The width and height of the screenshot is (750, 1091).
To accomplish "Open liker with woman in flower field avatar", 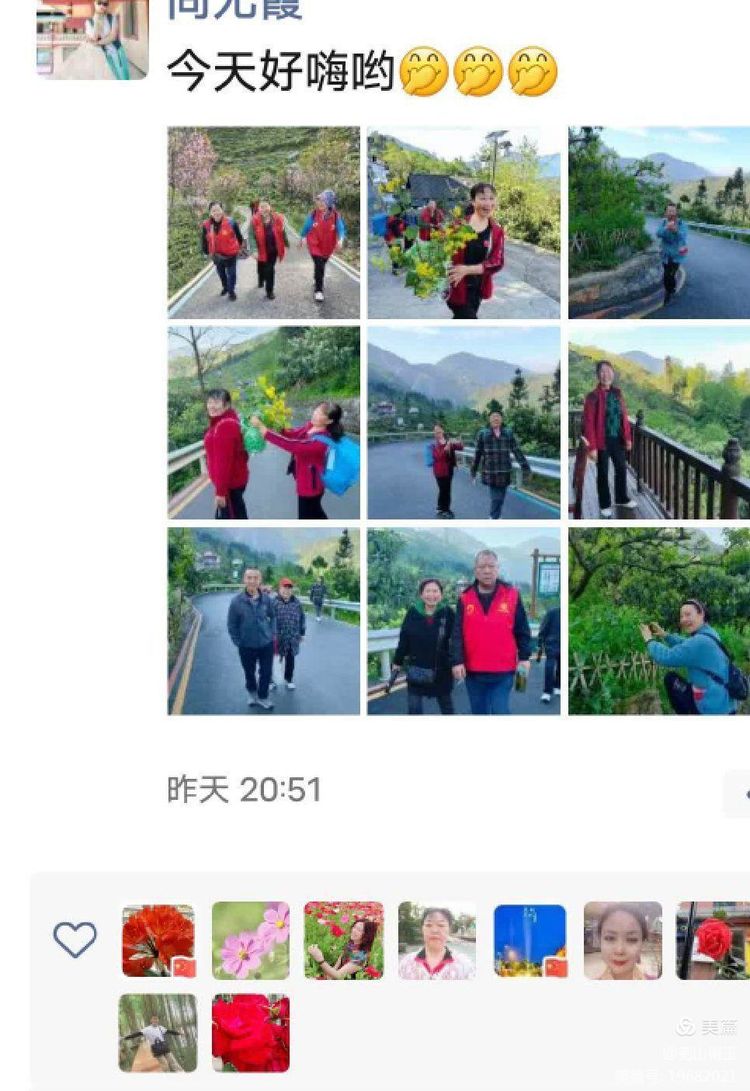I will click(x=343, y=941).
